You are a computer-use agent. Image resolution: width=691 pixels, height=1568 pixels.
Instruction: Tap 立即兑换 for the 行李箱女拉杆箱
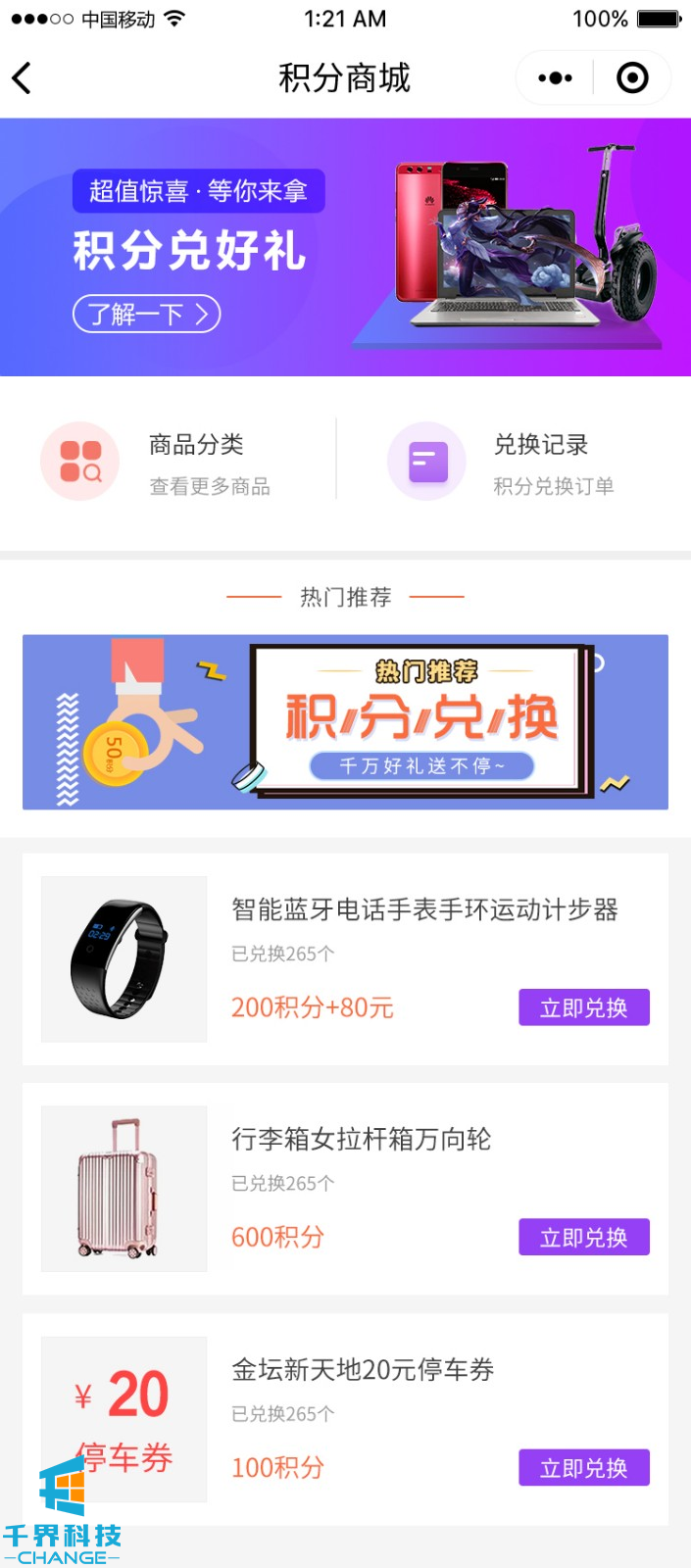pos(583,1238)
